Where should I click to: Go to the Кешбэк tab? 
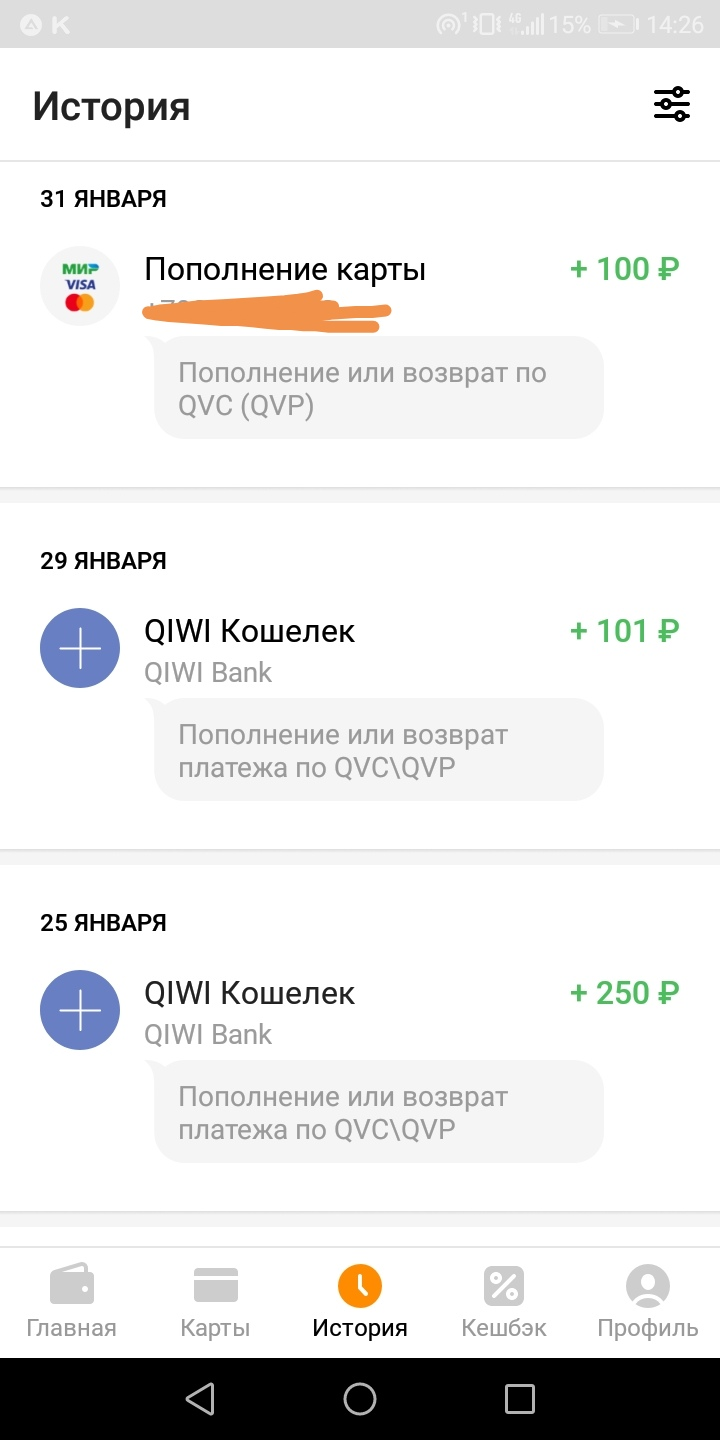pos(504,1302)
